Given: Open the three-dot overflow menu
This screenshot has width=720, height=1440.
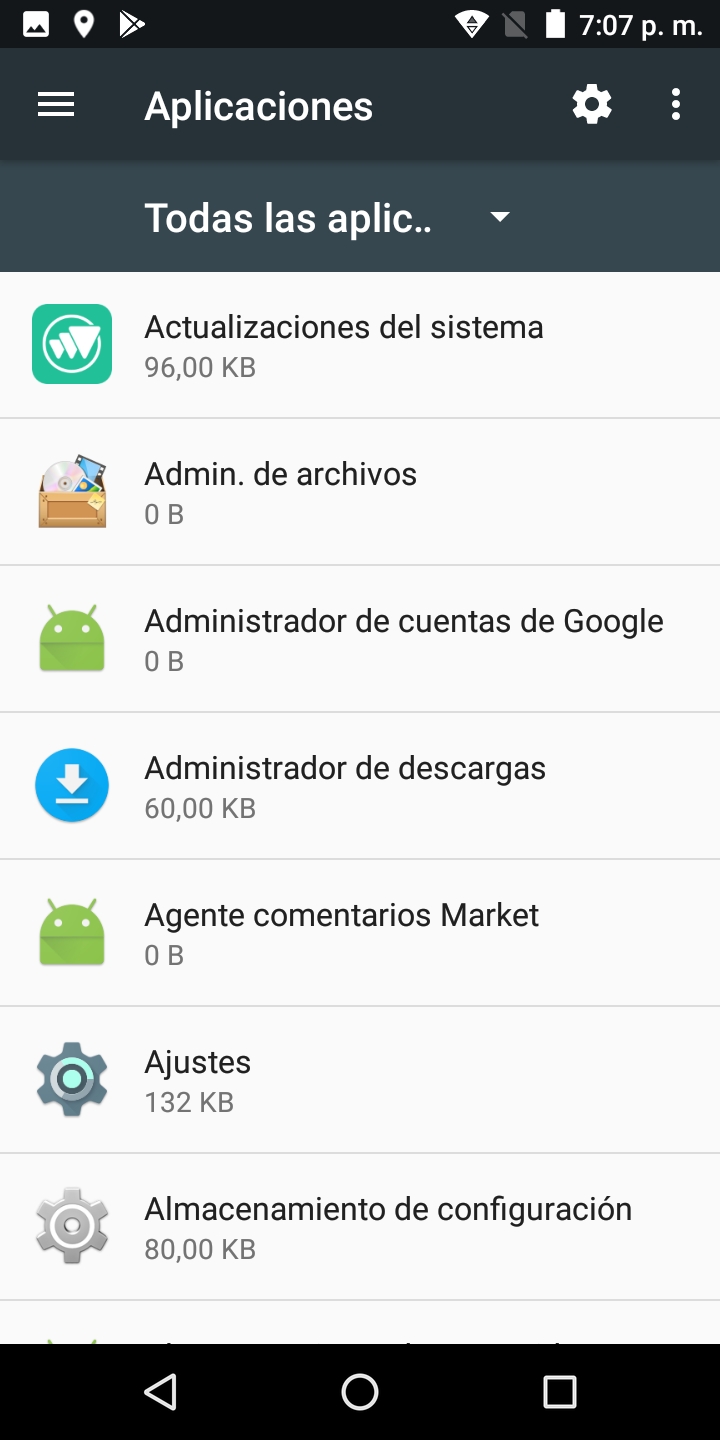Looking at the screenshot, I should coord(676,105).
